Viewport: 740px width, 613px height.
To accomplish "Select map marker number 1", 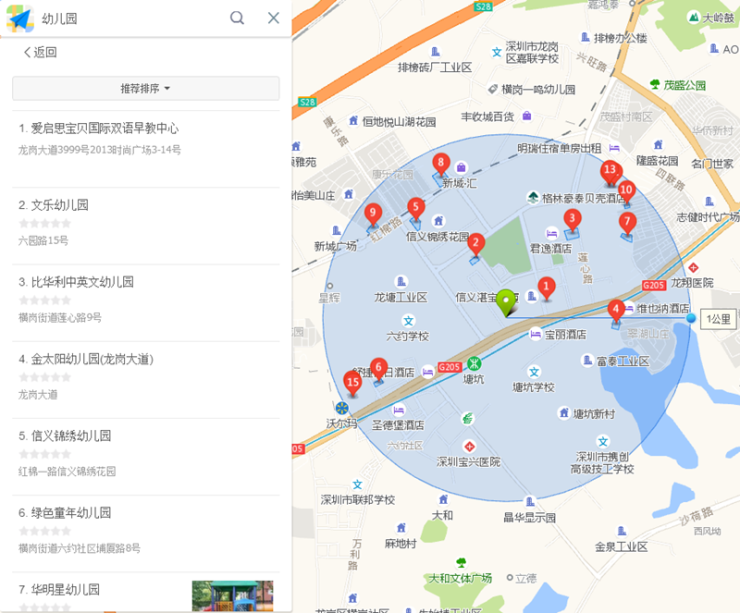I will tap(546, 286).
